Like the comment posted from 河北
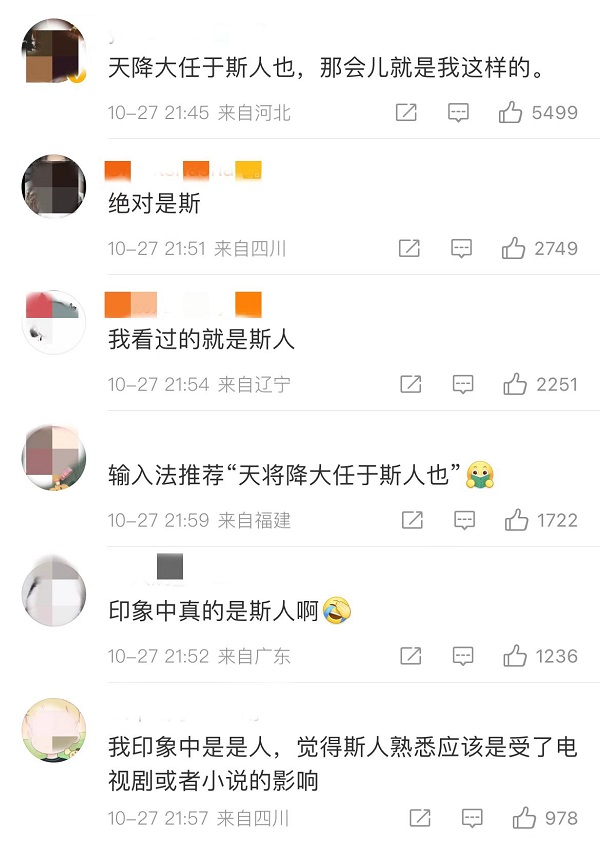Image resolution: width=600 pixels, height=841 pixels. 512,112
